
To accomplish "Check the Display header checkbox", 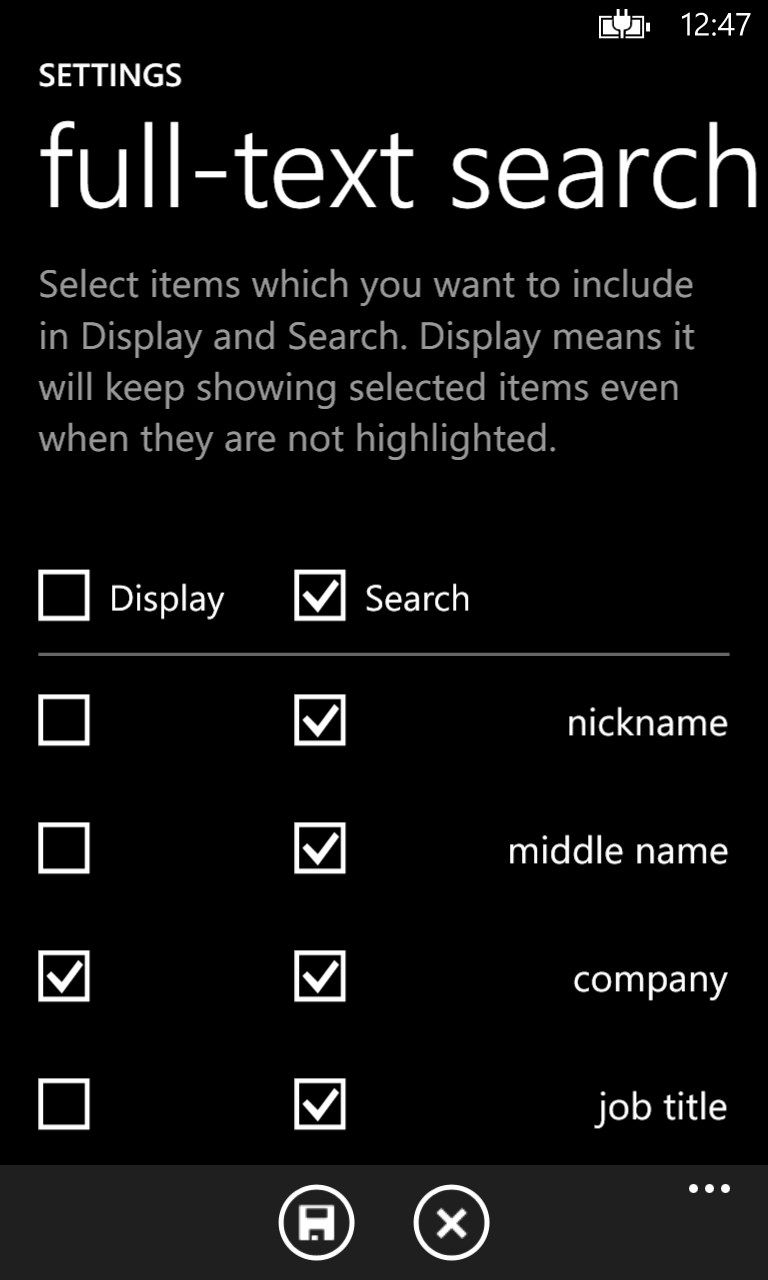I will click(64, 596).
